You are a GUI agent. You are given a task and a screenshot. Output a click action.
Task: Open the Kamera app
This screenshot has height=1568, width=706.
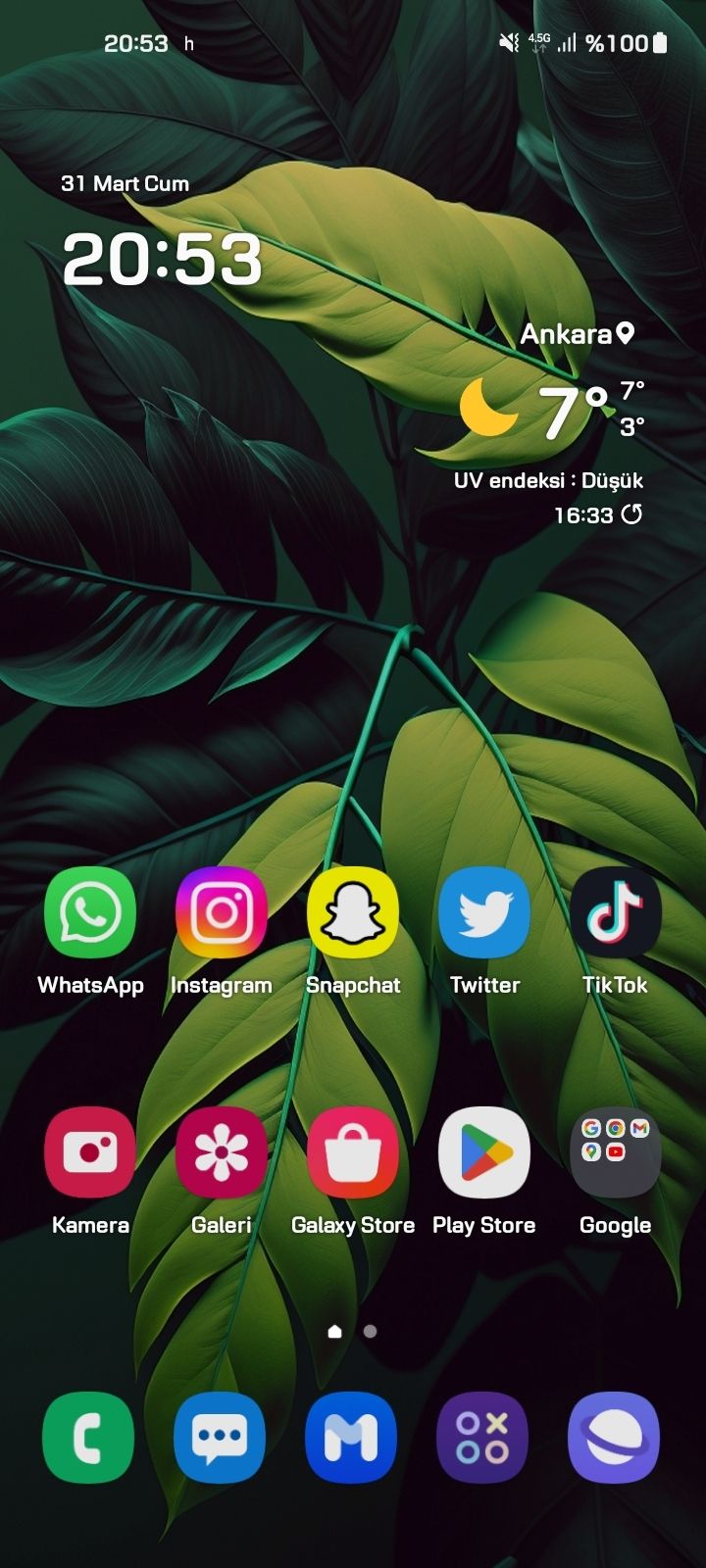[x=89, y=1152]
